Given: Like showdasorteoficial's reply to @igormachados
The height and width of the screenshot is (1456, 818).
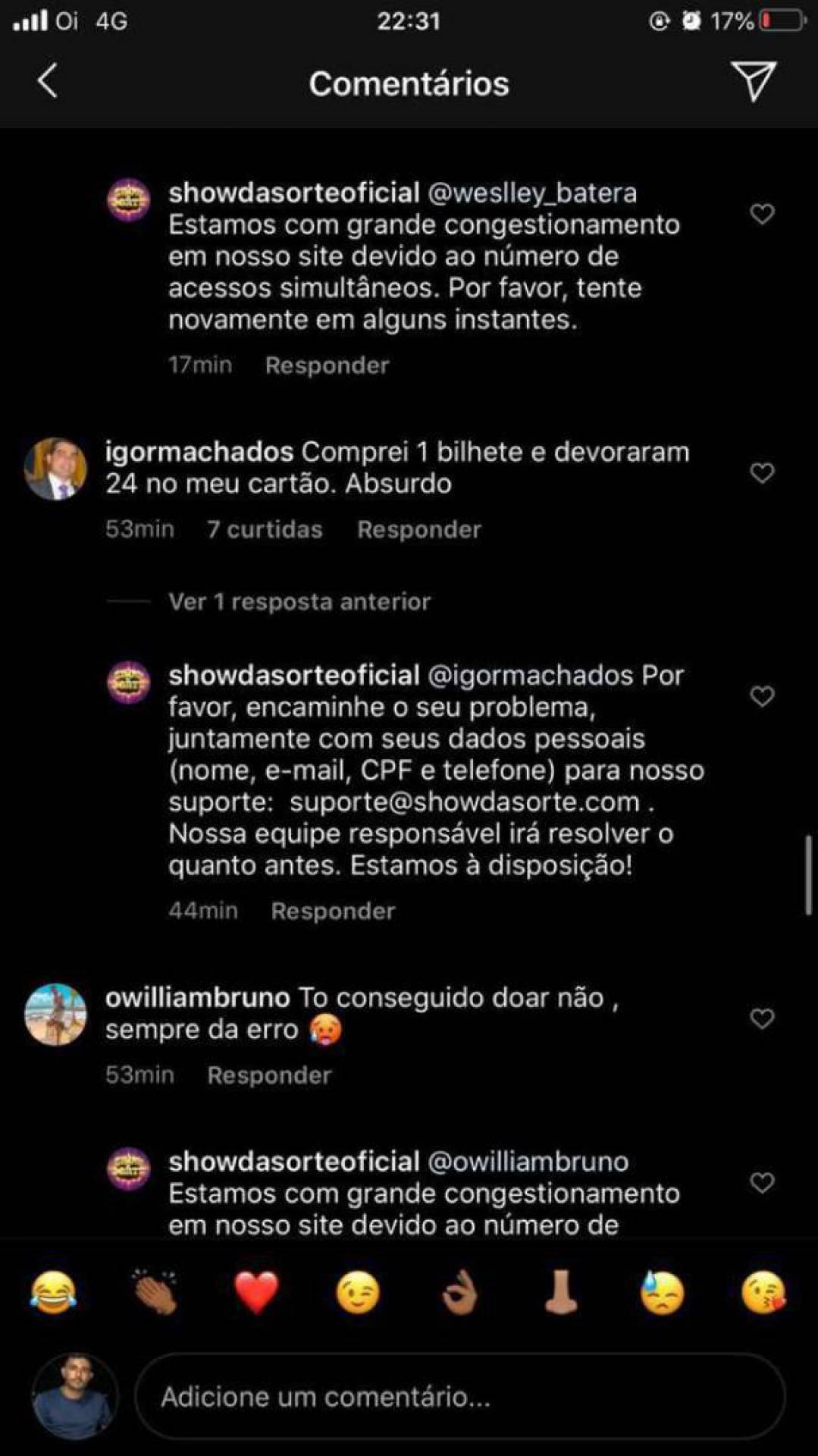Looking at the screenshot, I should pyautogui.click(x=762, y=696).
